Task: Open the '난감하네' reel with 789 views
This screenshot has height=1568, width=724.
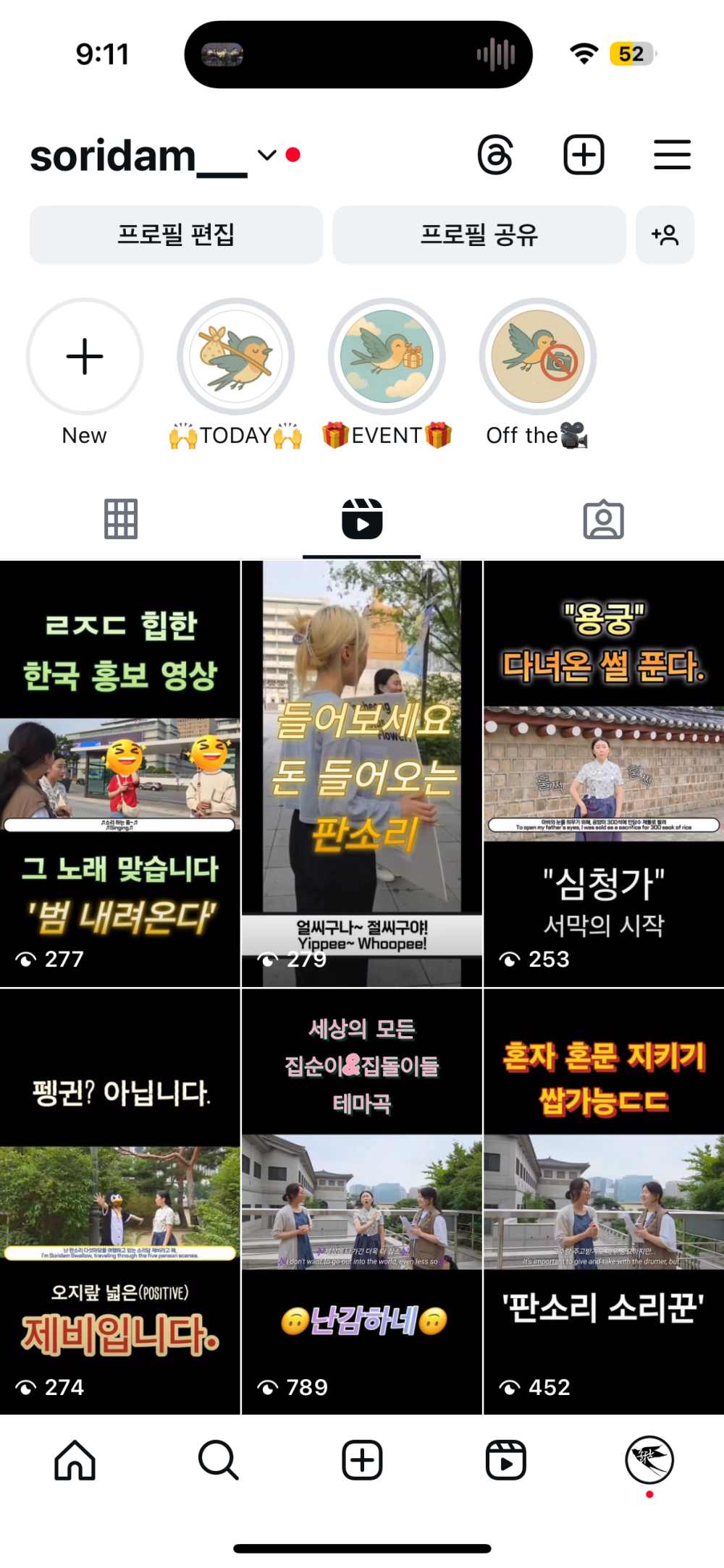Action: [x=361, y=1201]
